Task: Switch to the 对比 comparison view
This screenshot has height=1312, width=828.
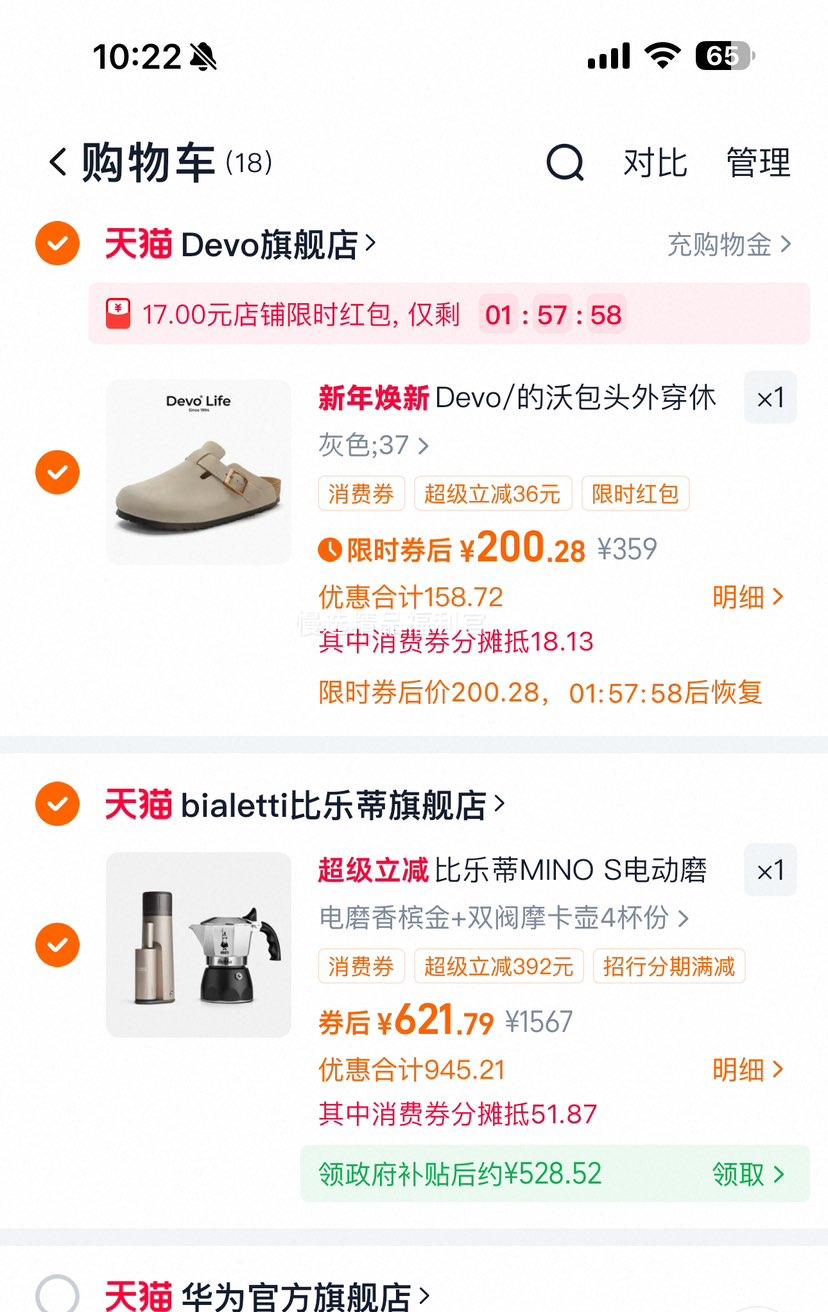Action: (x=655, y=163)
